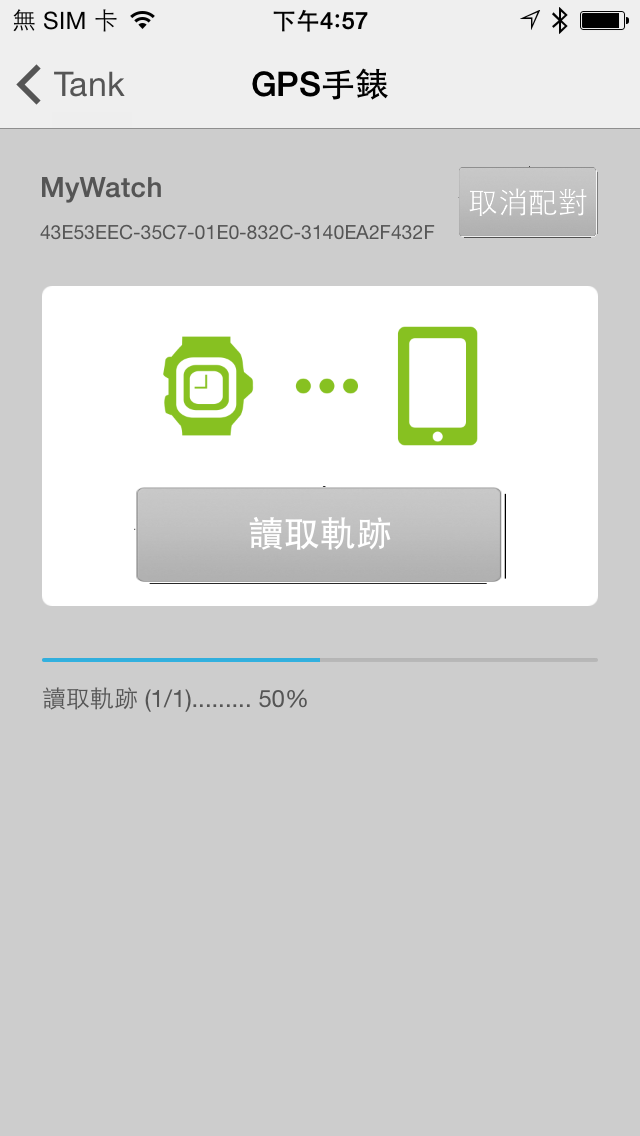The width and height of the screenshot is (640, 1136).
Task: Tap the 讀取軌跡 button
Action: click(319, 534)
